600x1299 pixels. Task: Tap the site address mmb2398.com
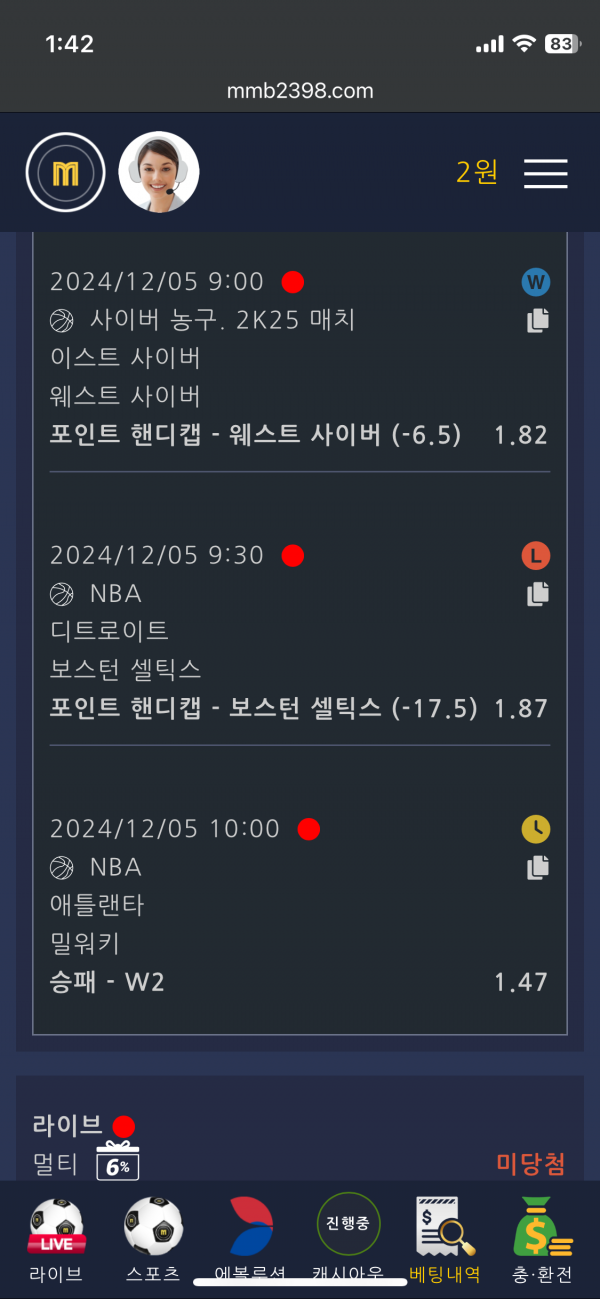(x=300, y=91)
